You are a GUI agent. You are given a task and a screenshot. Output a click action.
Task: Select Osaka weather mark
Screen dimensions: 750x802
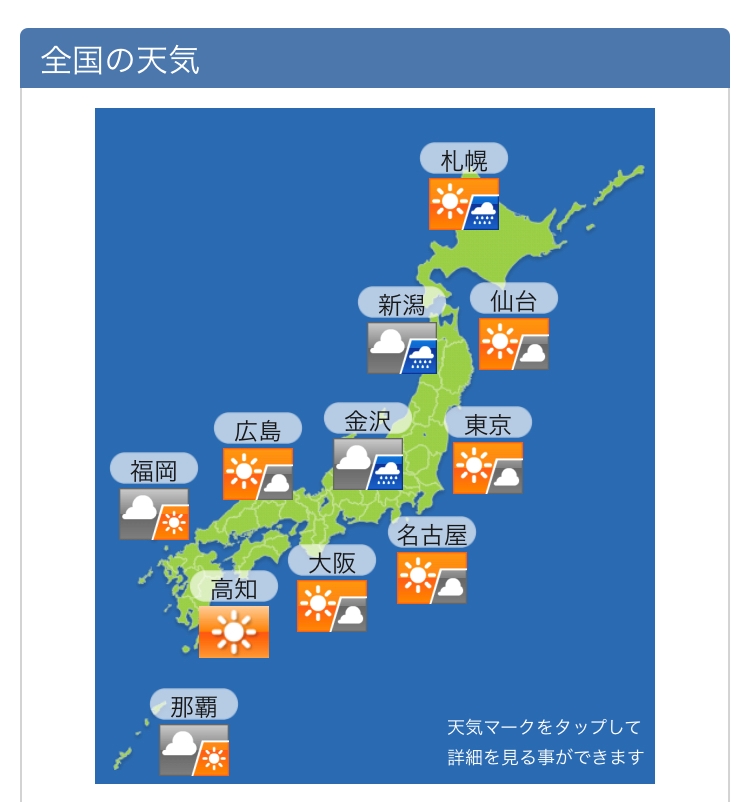pos(332,606)
